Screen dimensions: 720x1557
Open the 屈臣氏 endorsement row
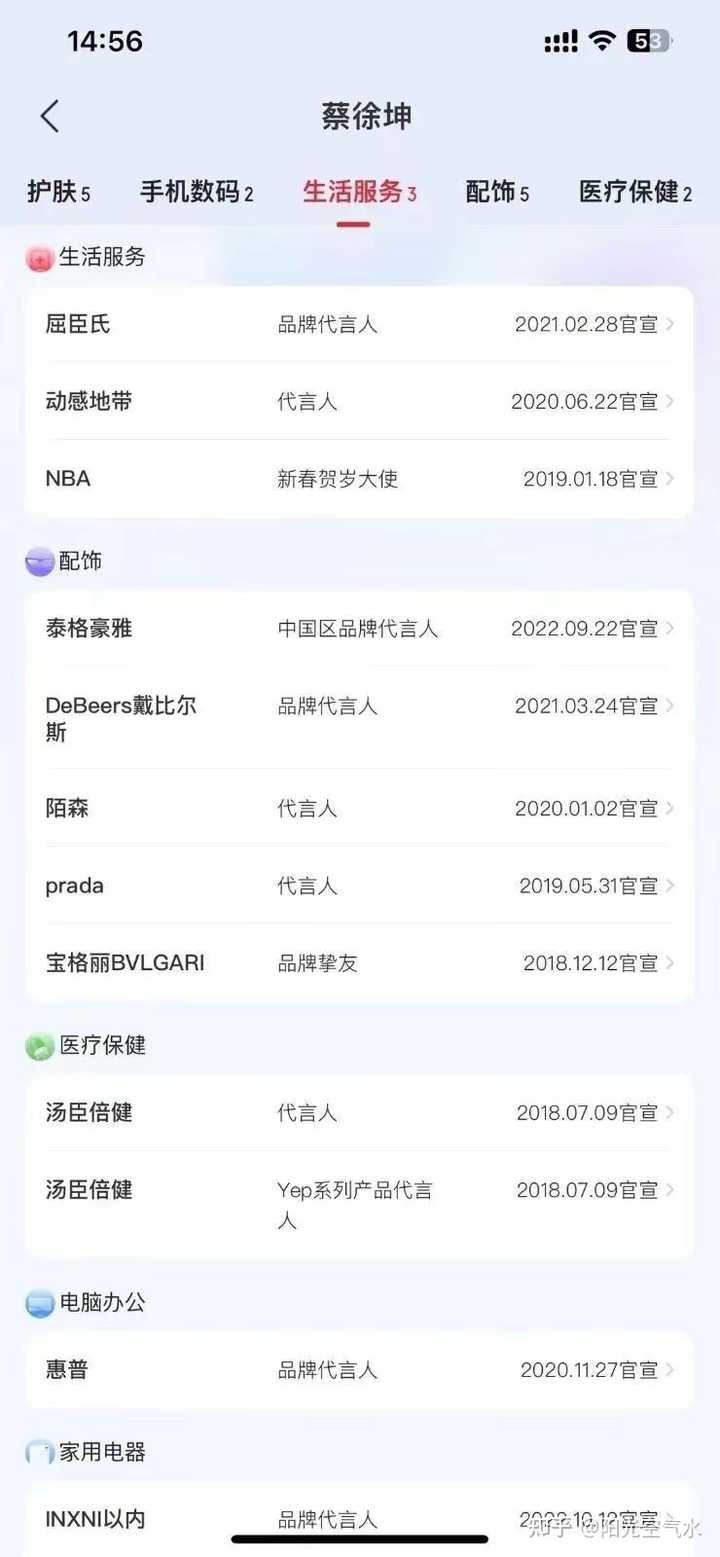[x=359, y=324]
